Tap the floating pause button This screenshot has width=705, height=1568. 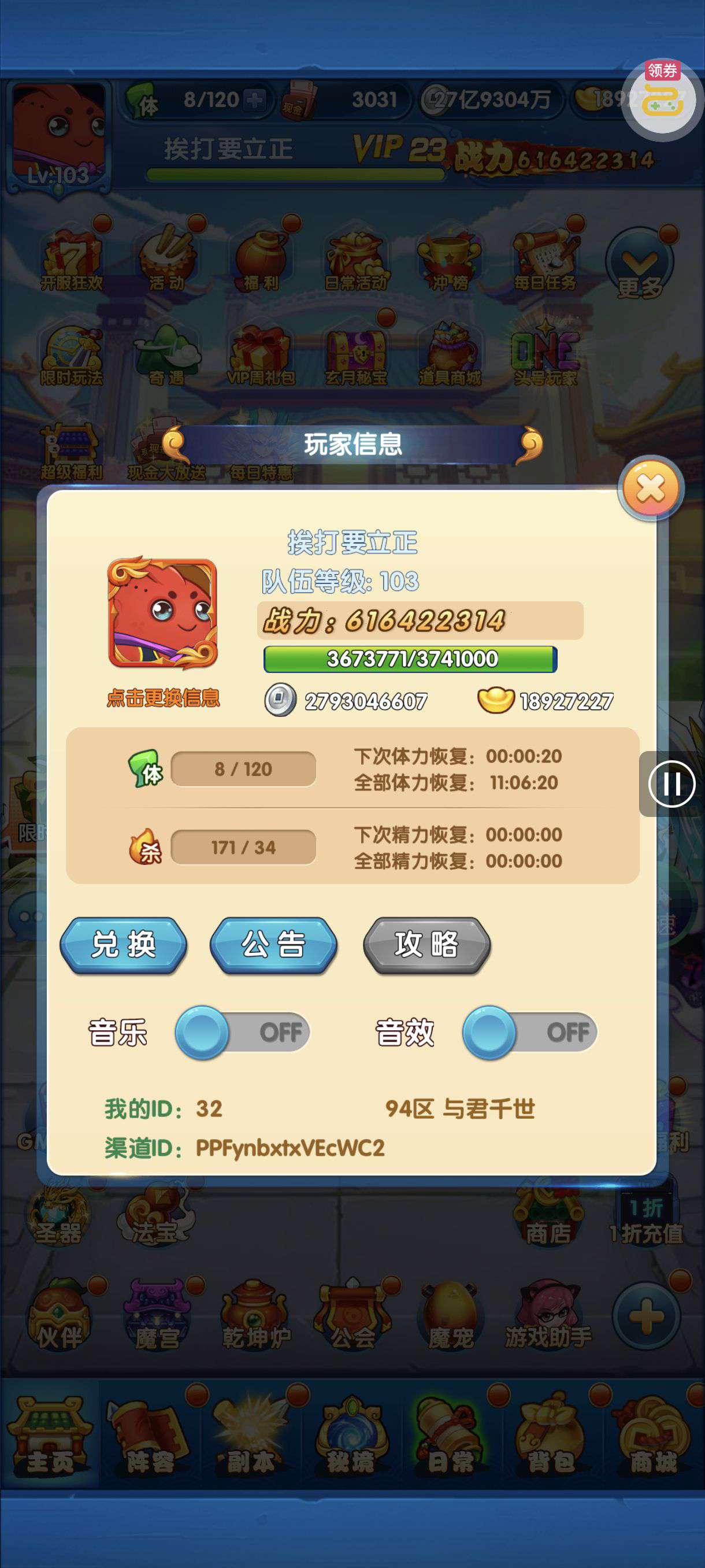(x=671, y=784)
